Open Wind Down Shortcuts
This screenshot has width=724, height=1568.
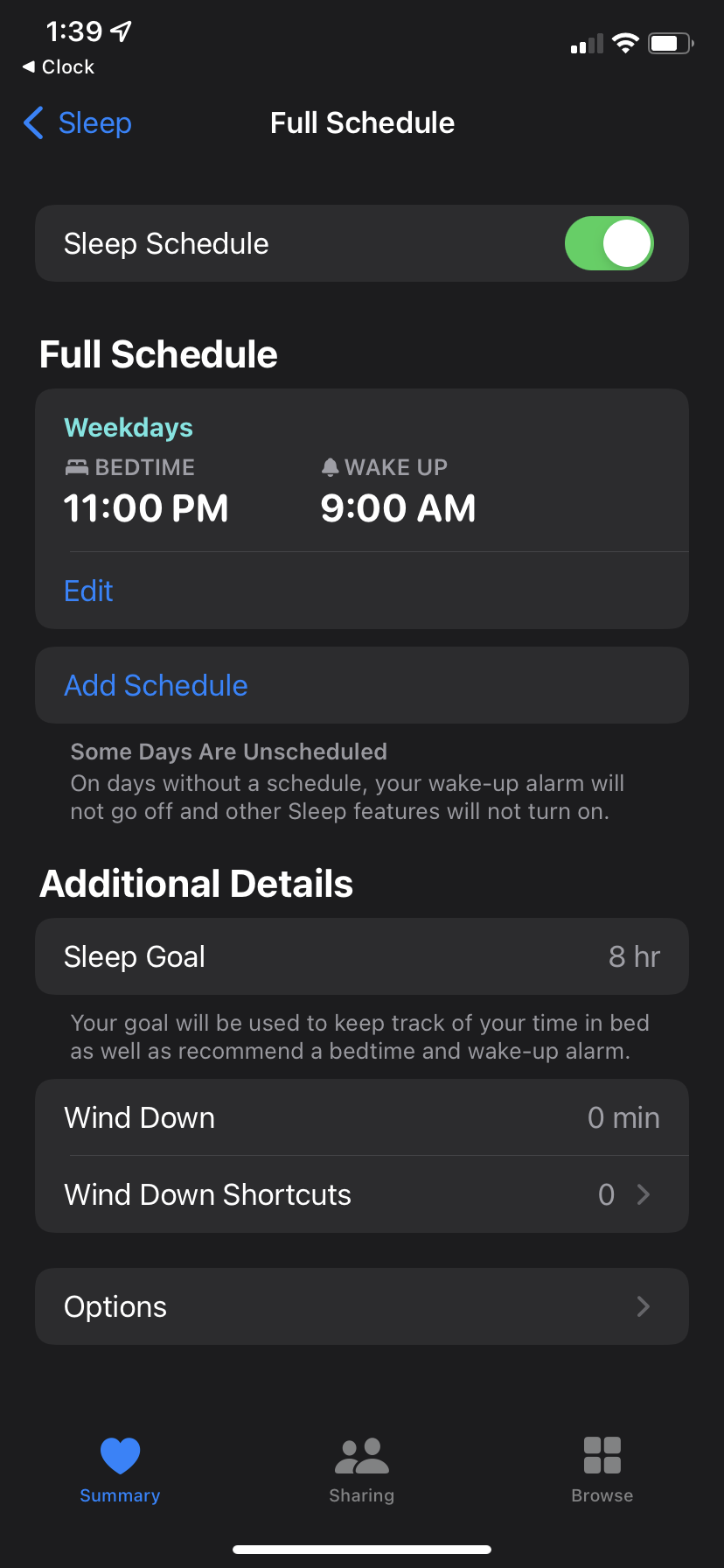coord(361,1194)
